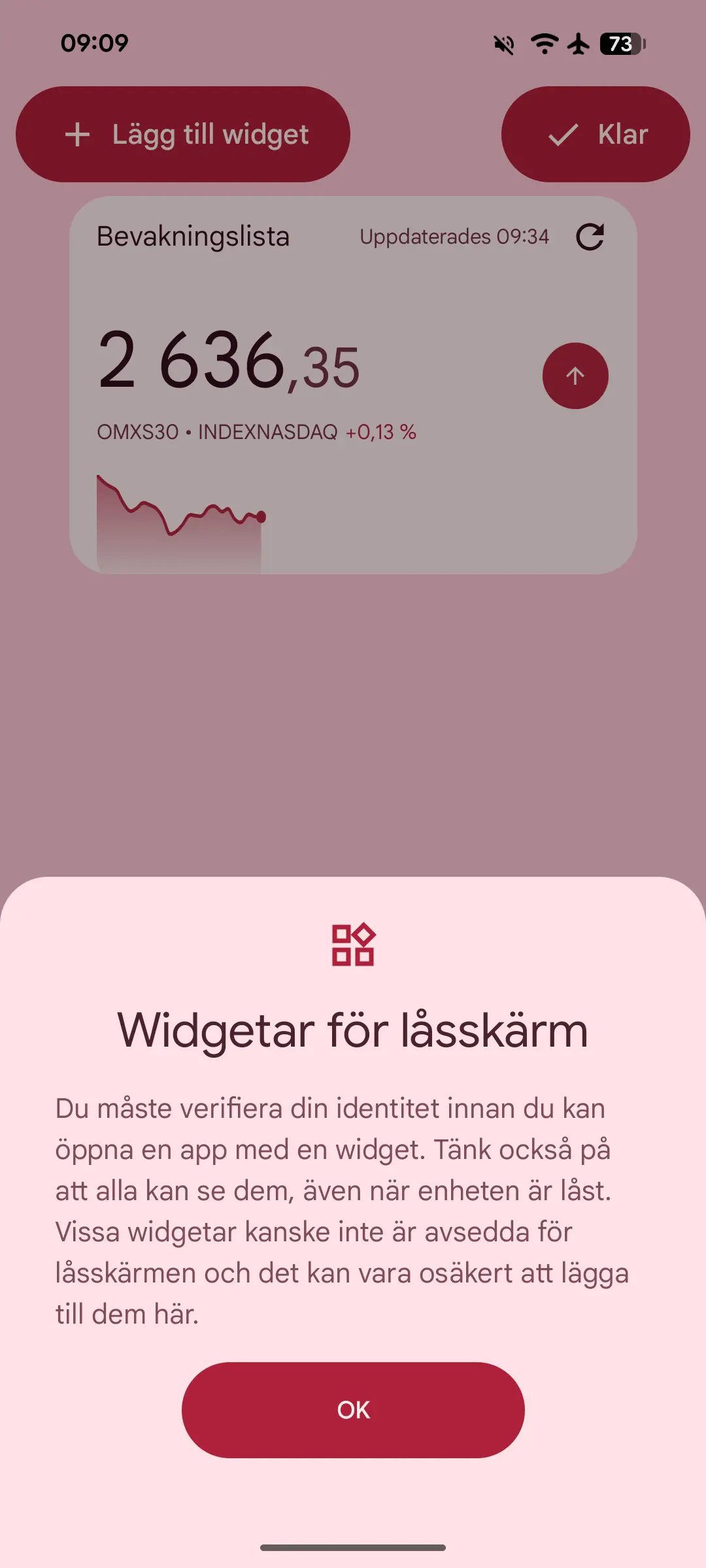Open the Bevakningslista widget card
The width and height of the screenshot is (706, 1568).
[353, 385]
